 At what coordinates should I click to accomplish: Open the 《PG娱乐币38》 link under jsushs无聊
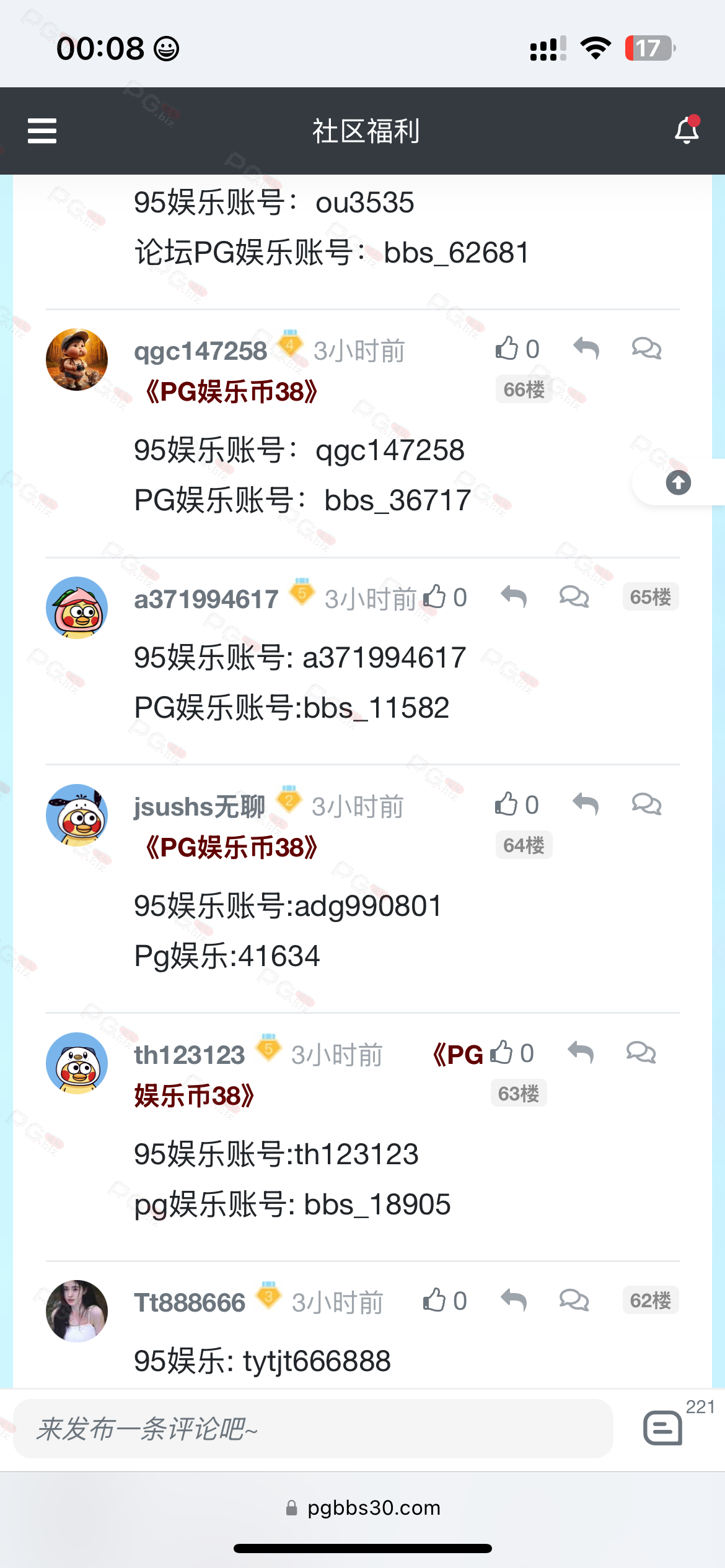coord(231,848)
